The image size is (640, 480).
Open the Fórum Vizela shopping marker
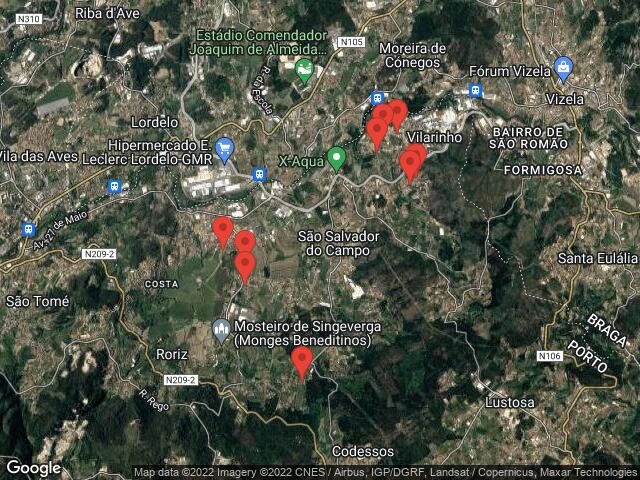(x=563, y=69)
